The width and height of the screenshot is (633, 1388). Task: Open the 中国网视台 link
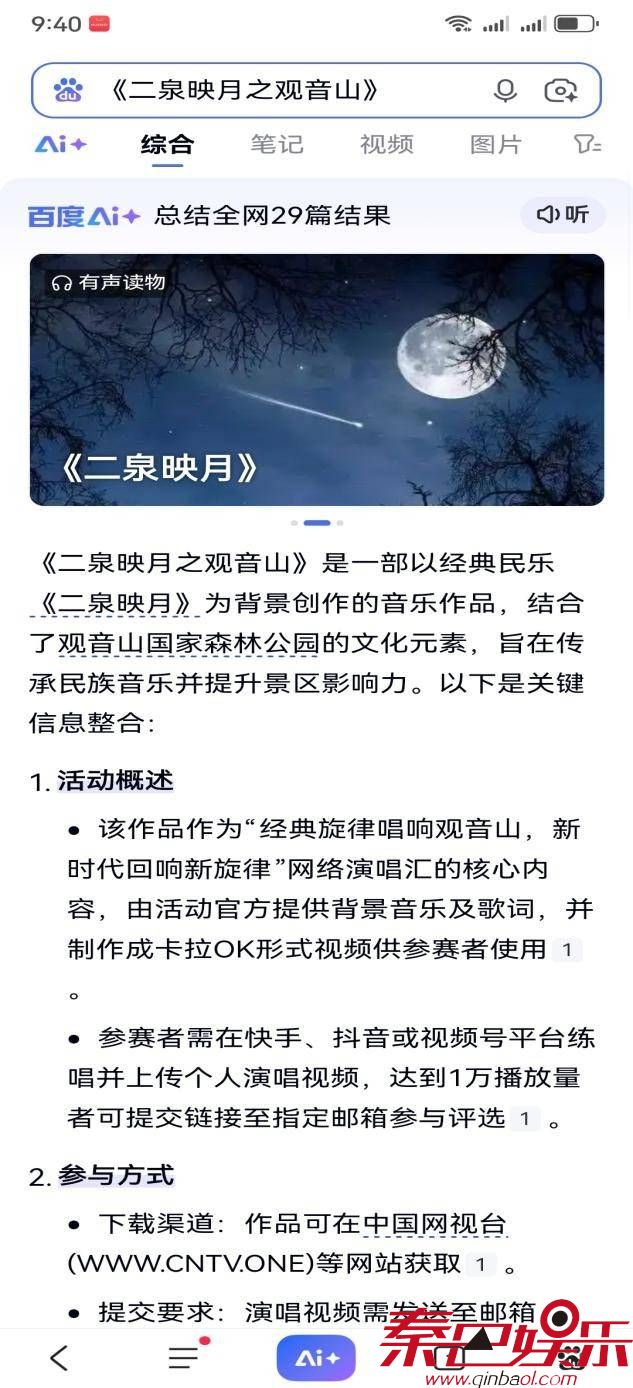[434, 1225]
